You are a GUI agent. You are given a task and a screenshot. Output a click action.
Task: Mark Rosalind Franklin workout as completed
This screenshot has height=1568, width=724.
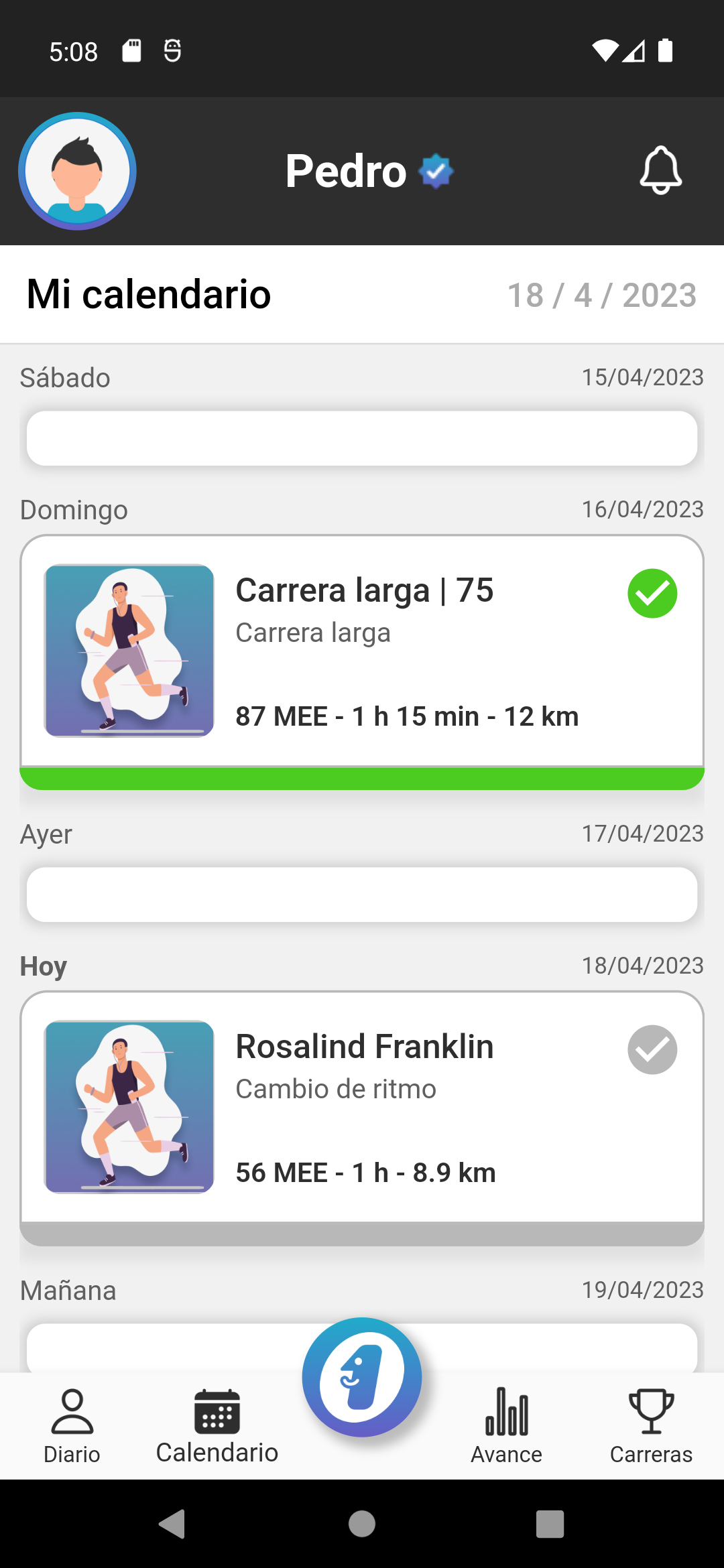(x=652, y=1049)
